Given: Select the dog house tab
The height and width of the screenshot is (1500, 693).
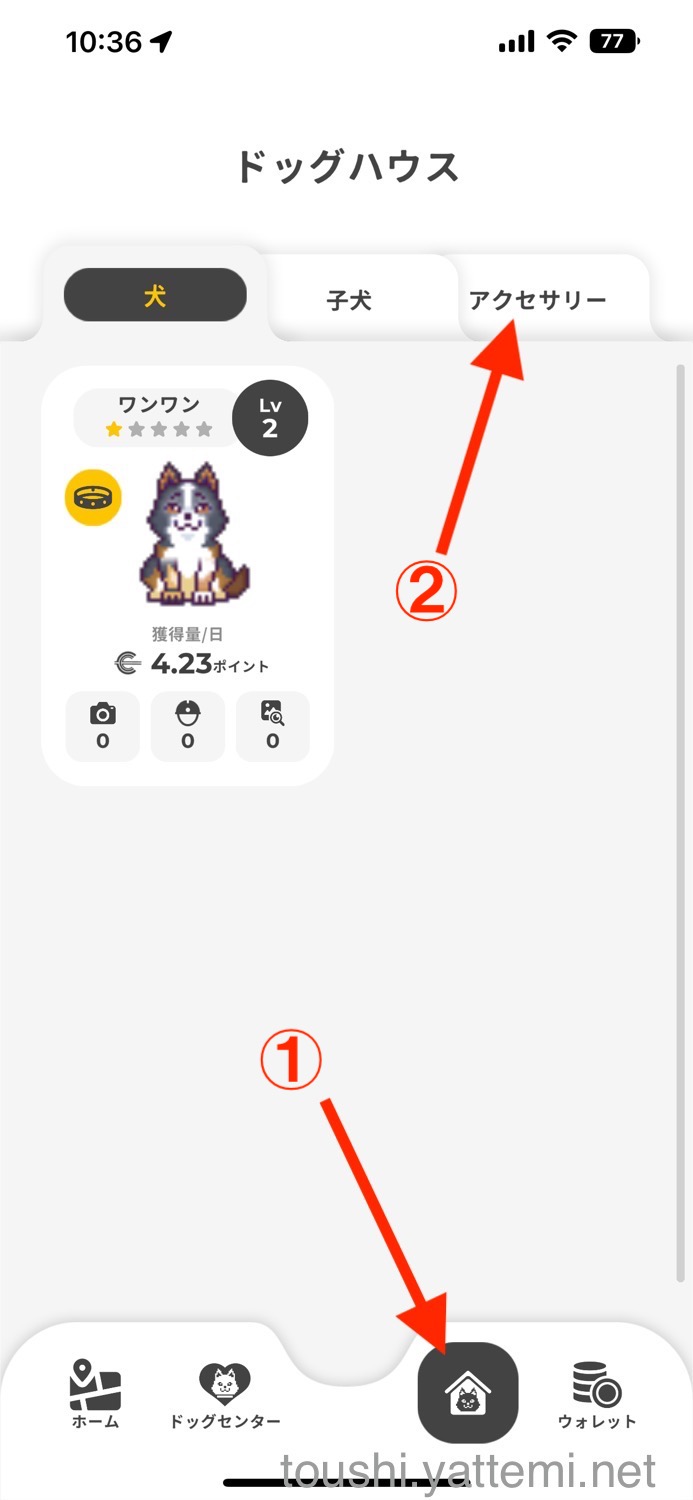Looking at the screenshot, I should [x=467, y=1391].
